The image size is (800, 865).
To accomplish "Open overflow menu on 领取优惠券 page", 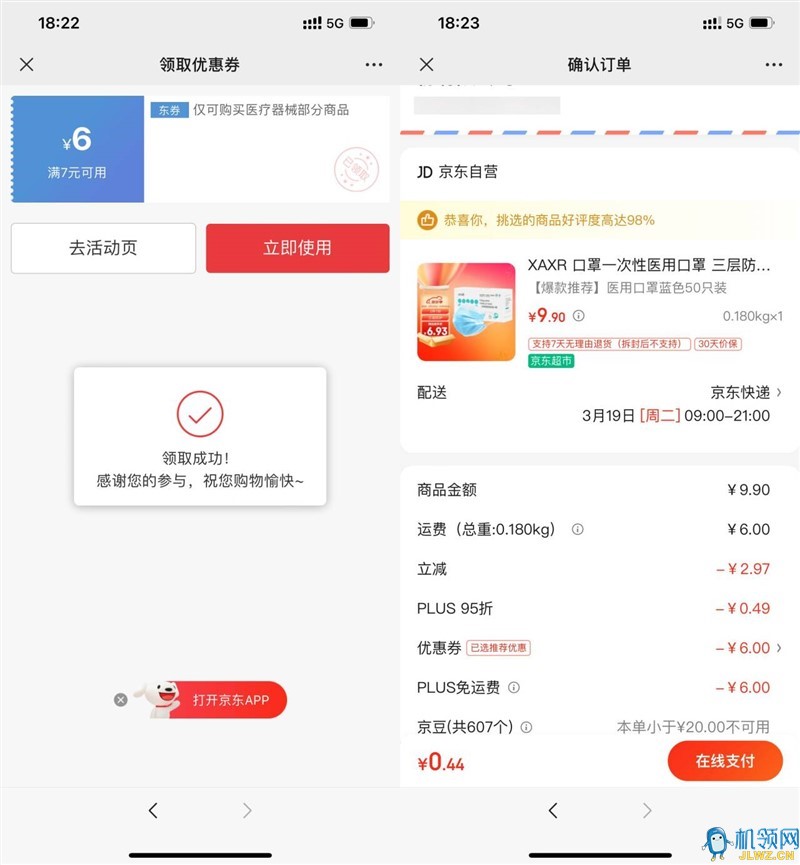I will coord(374,65).
